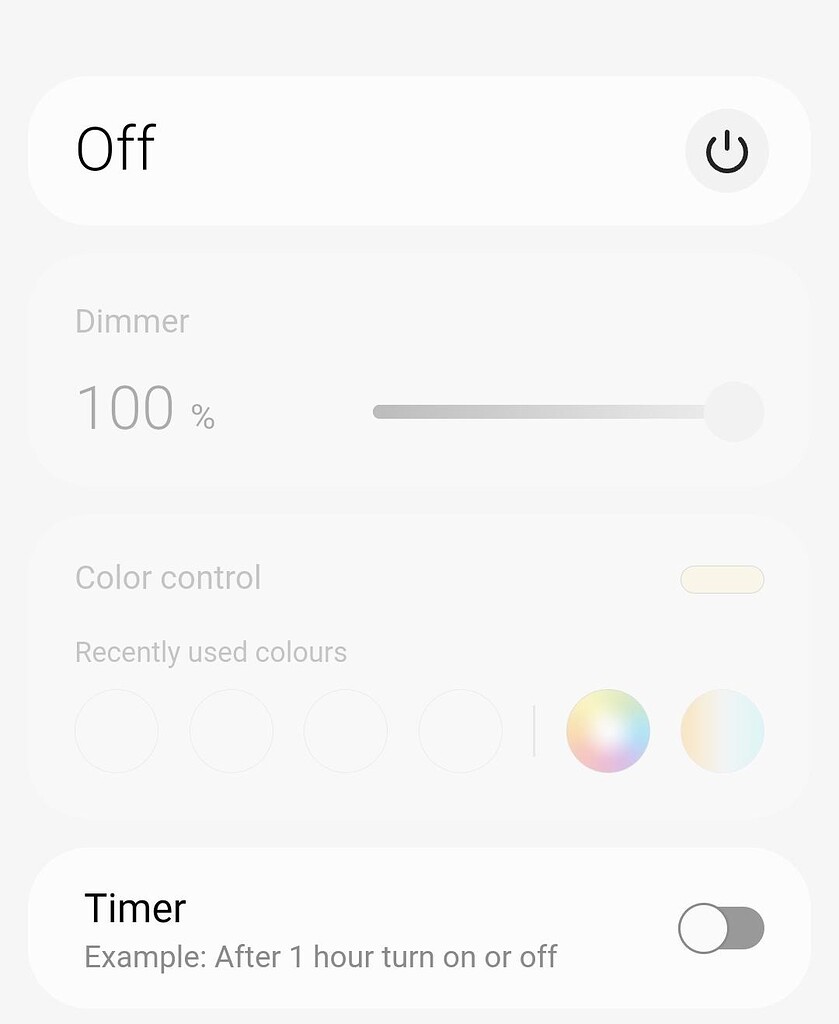Tap the power icon to turn on
Viewport: 839px width, 1024px height.
tap(726, 150)
